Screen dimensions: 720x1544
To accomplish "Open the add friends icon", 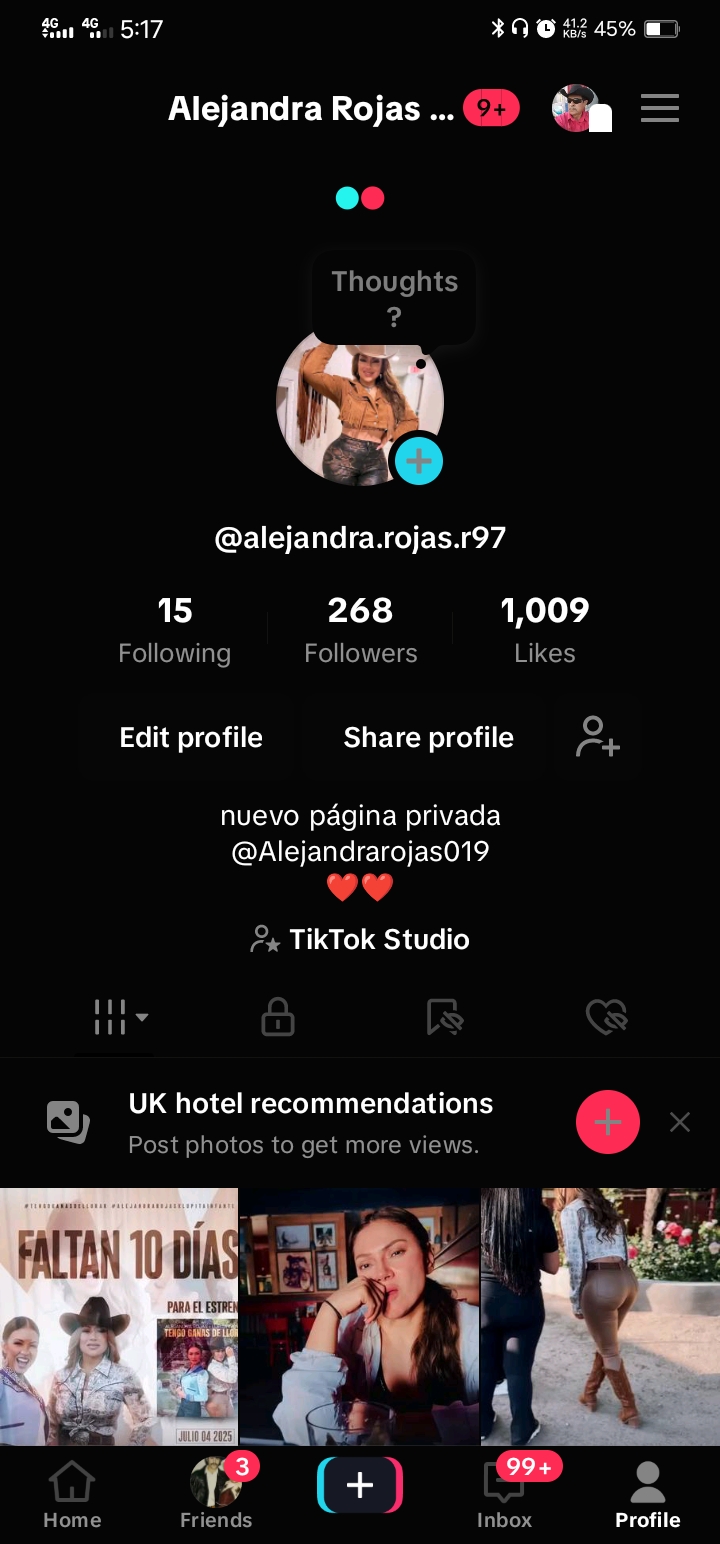I will (x=598, y=738).
